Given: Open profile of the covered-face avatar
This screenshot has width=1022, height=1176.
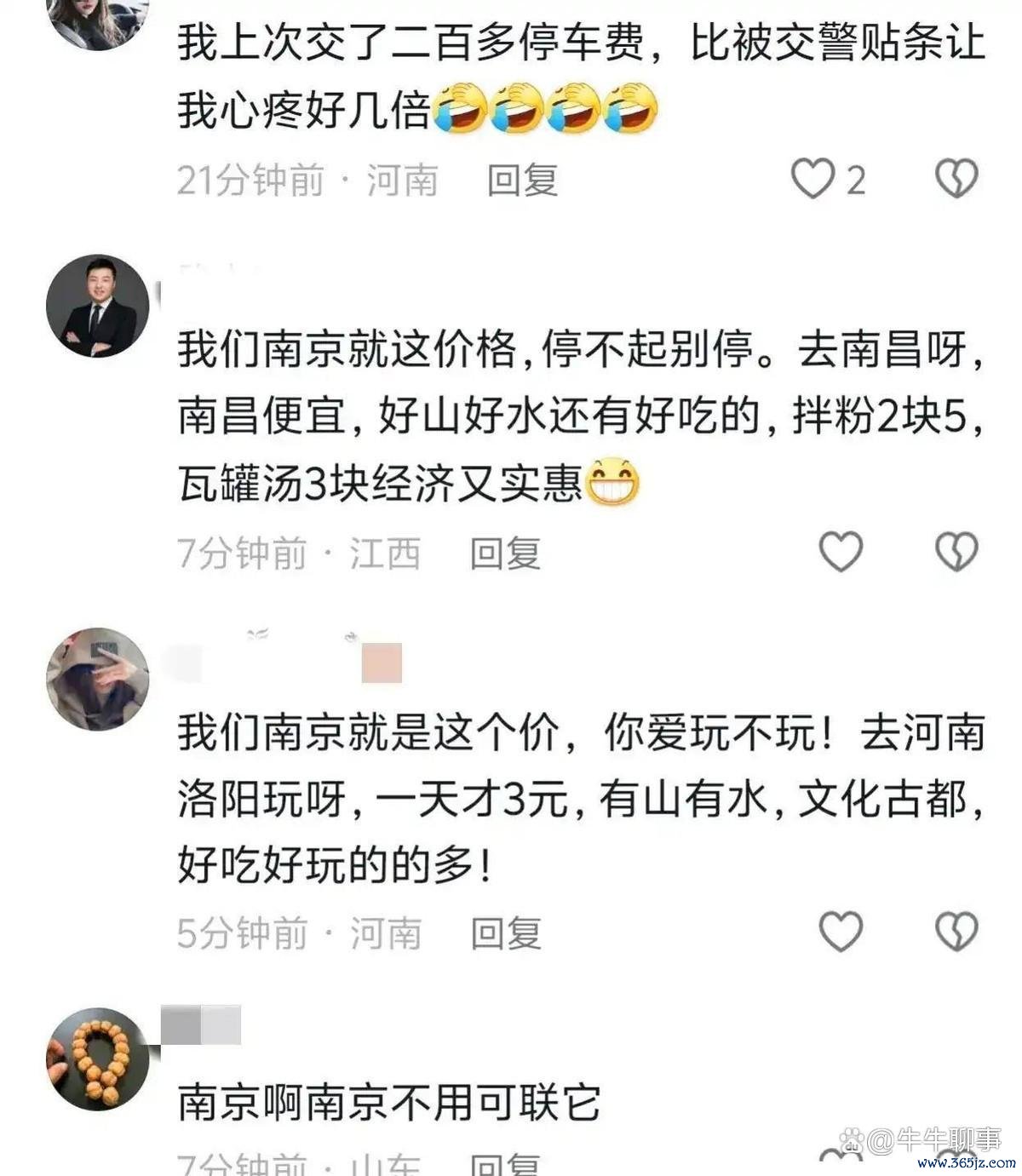Looking at the screenshot, I should click(97, 679).
